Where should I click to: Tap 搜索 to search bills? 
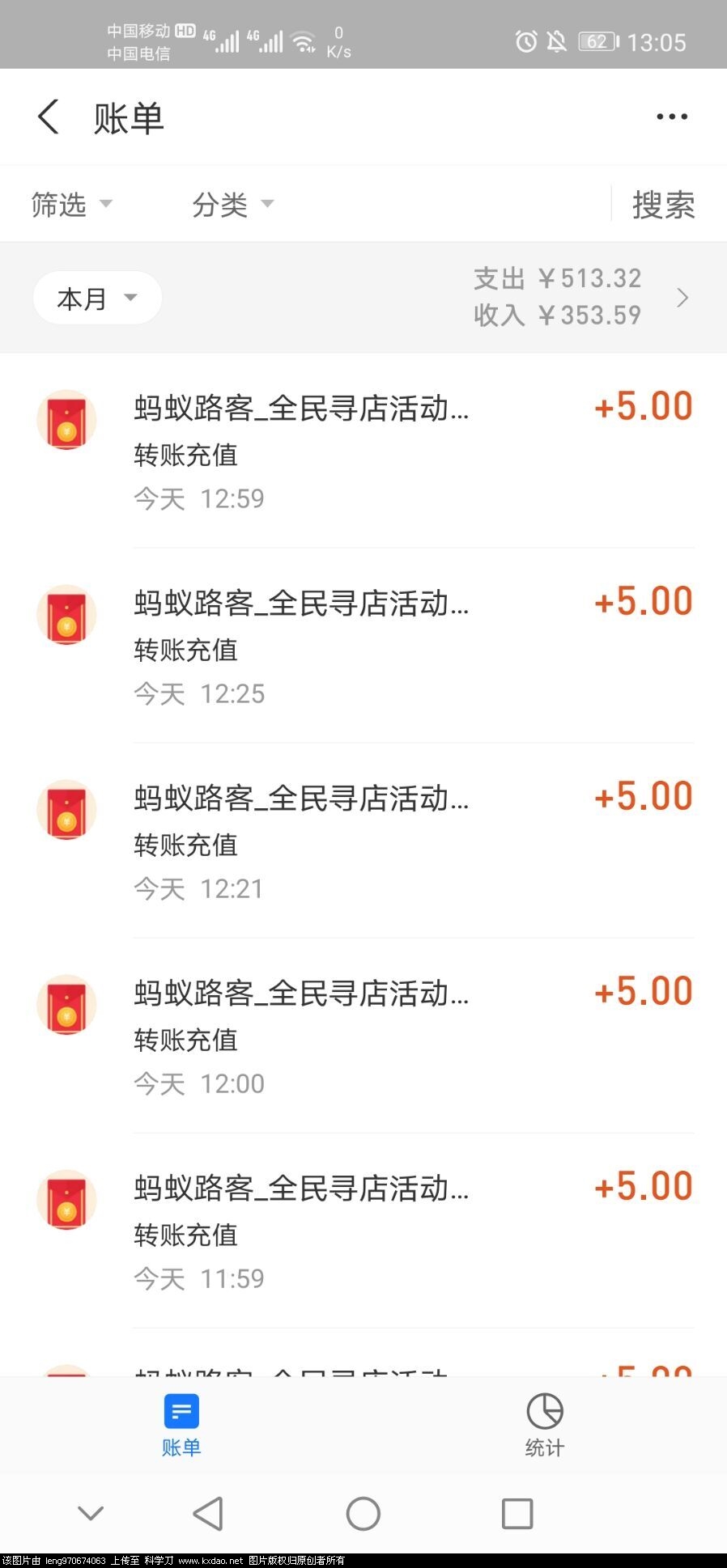pos(663,205)
